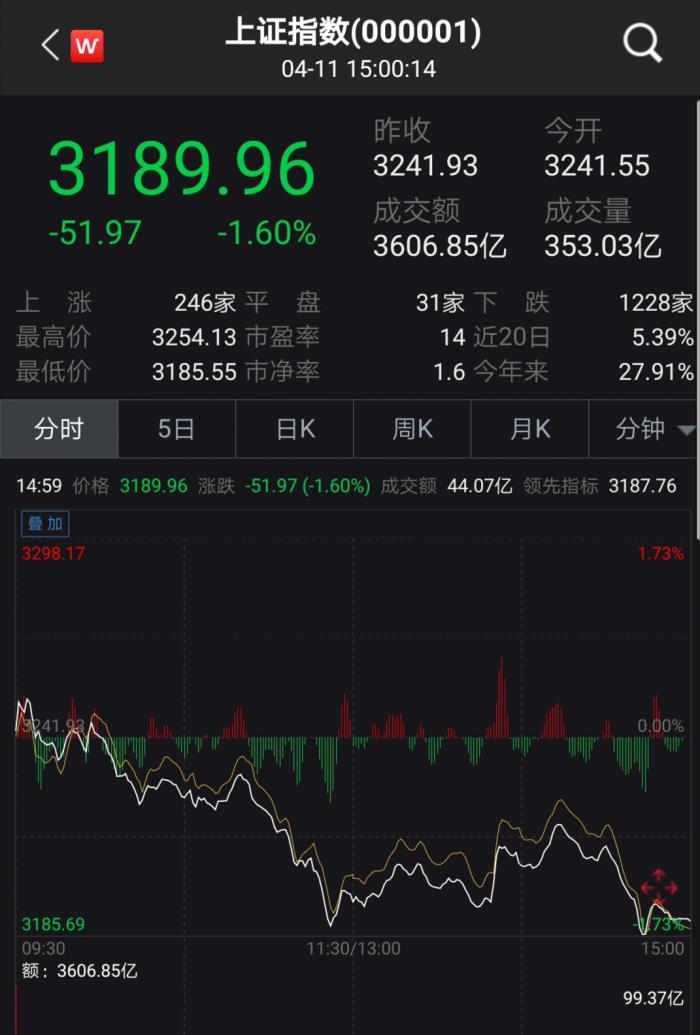Screen dimensions: 700x1035
Task: Select the 日K chart tab
Action: click(295, 430)
